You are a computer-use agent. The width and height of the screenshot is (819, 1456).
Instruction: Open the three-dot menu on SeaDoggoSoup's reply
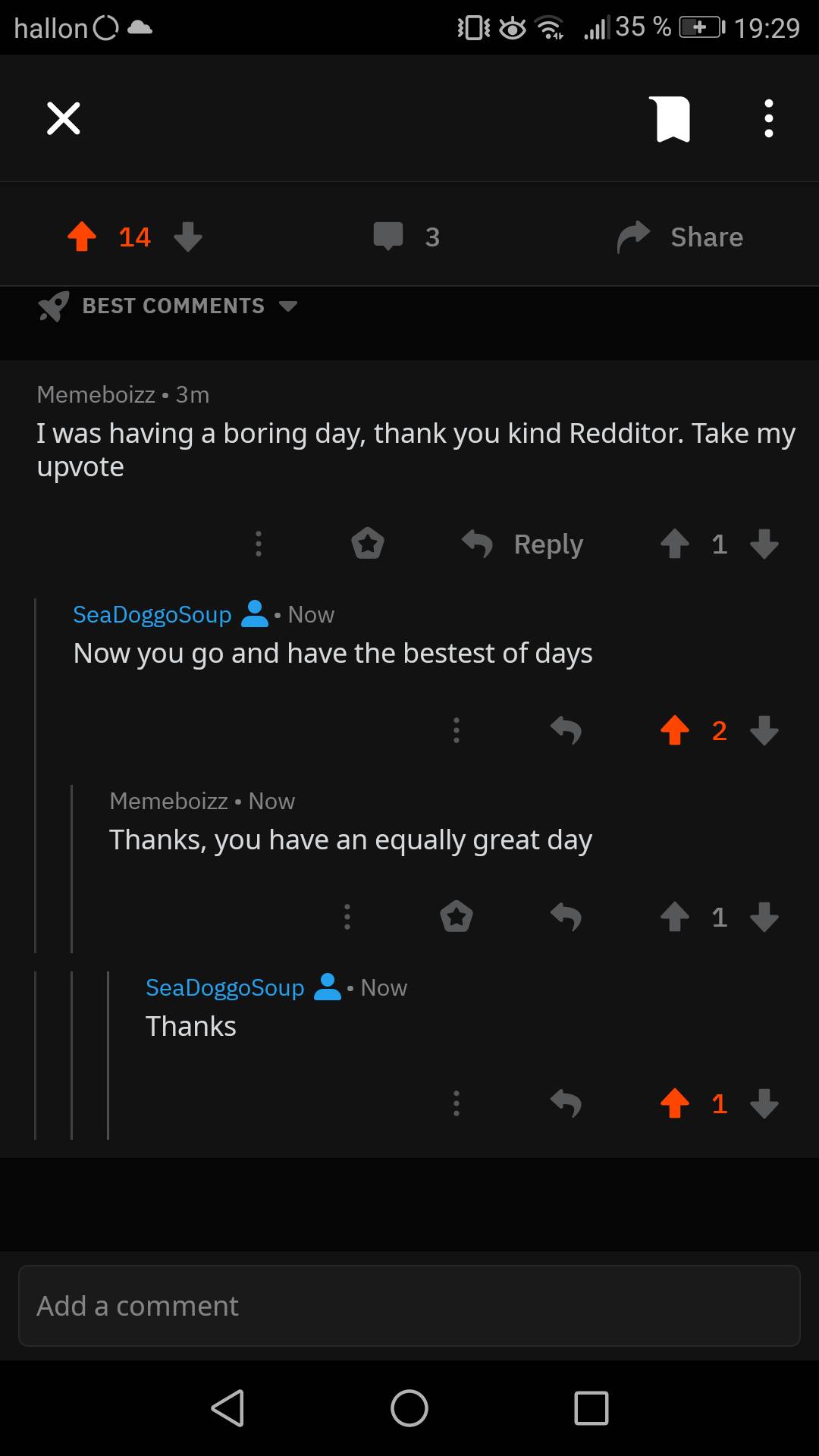(x=457, y=730)
